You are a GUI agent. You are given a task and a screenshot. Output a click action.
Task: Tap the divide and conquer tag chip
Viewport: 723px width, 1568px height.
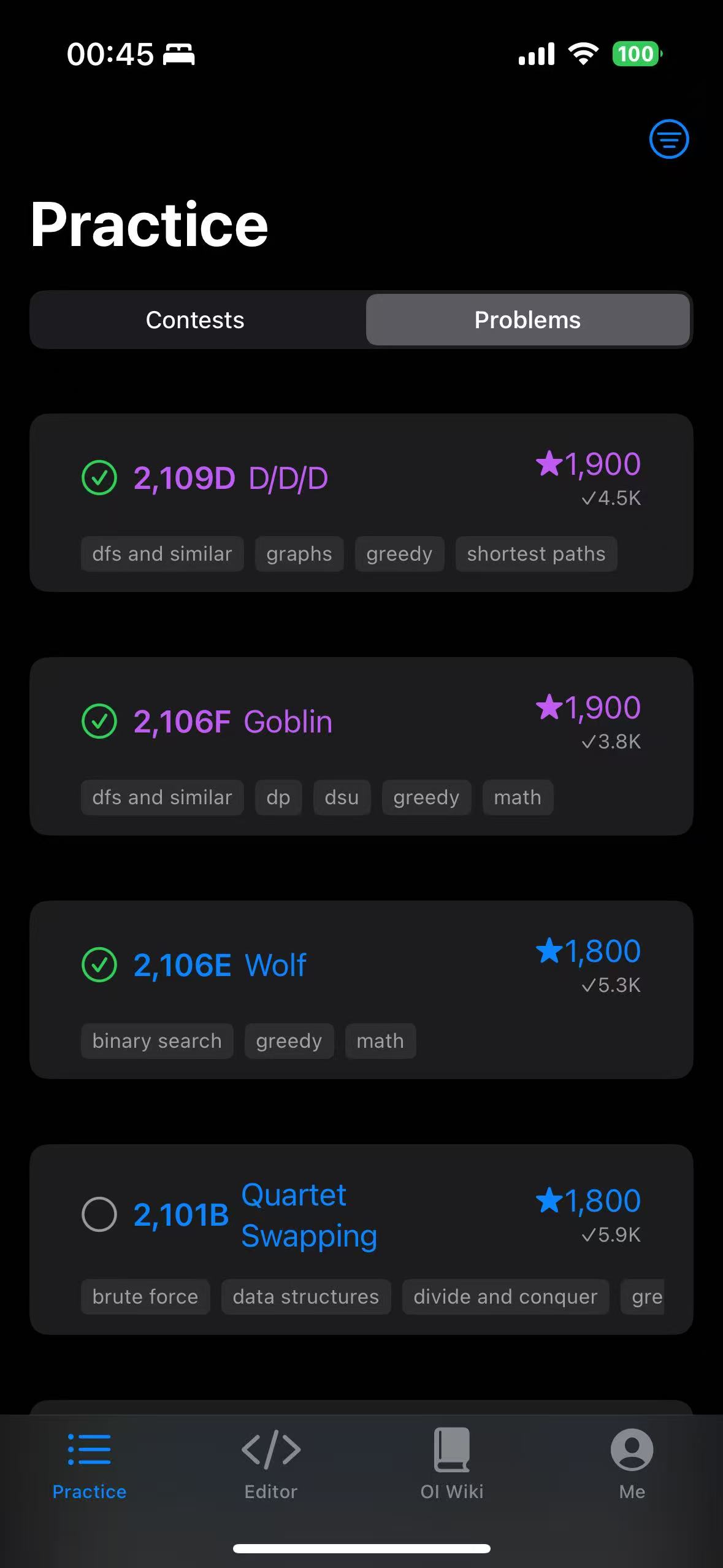[505, 1296]
